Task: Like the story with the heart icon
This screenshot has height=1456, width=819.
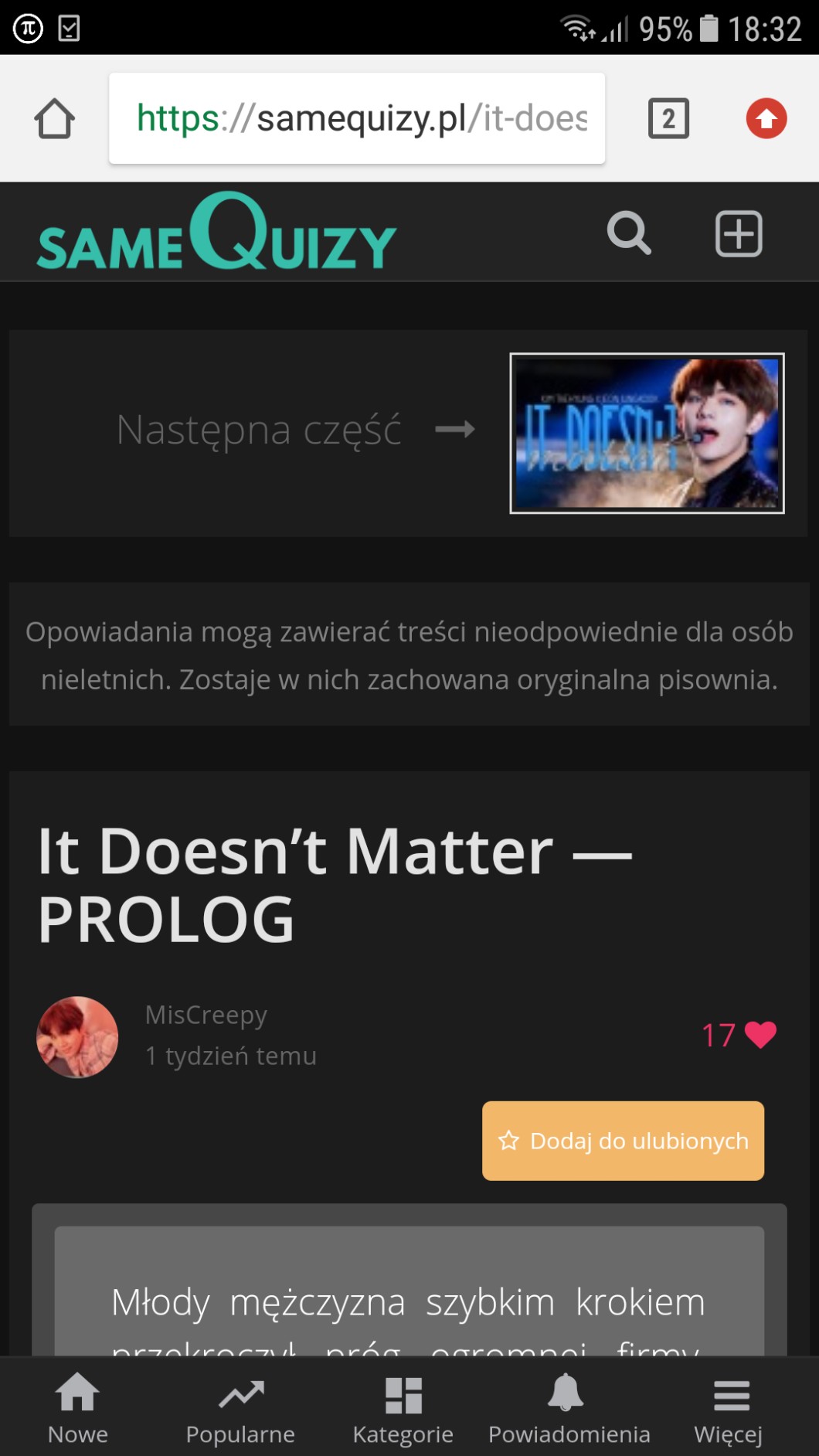Action: tap(760, 1035)
